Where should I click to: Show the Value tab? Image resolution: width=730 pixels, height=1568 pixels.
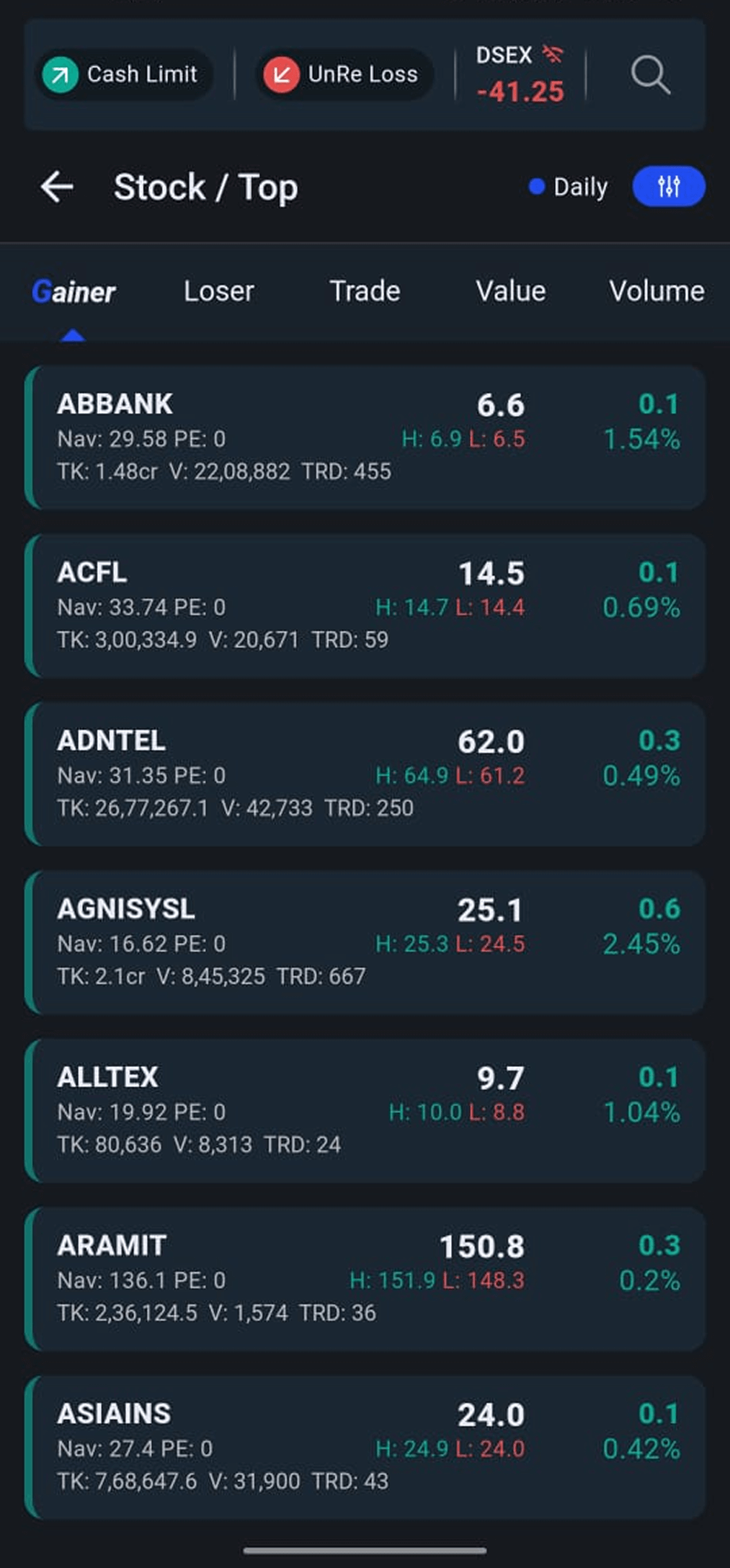pos(510,291)
